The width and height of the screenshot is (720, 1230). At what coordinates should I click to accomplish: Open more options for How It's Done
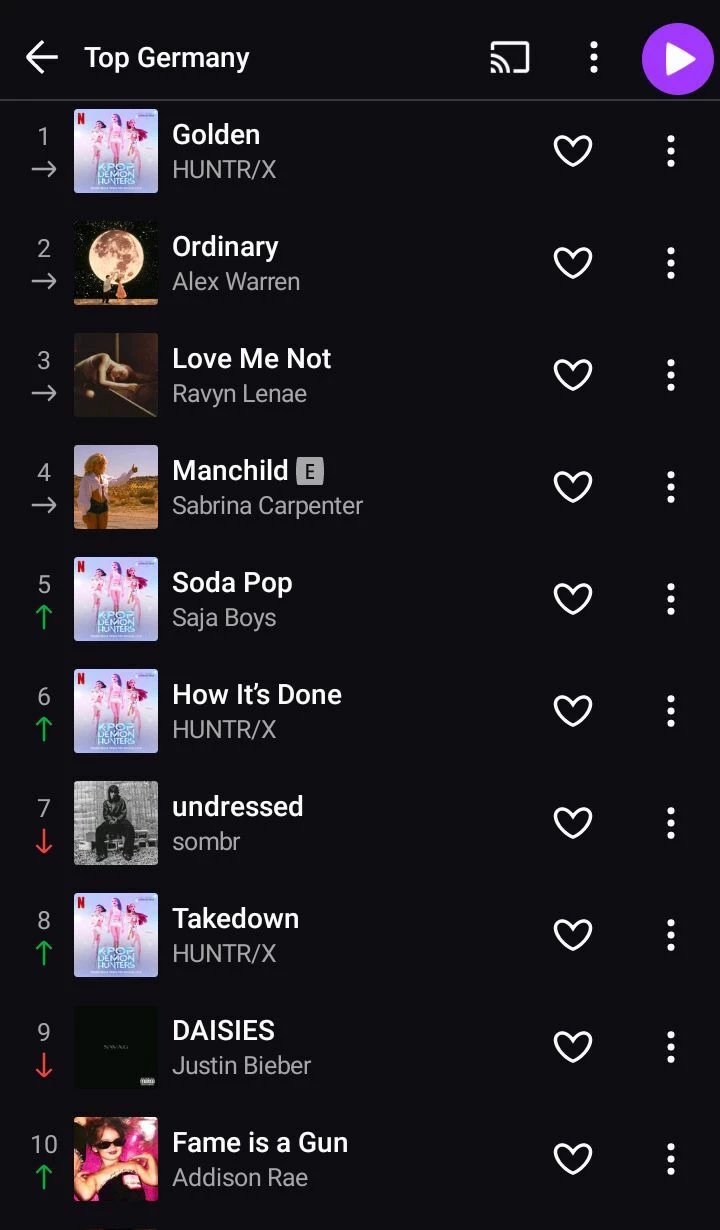(670, 711)
